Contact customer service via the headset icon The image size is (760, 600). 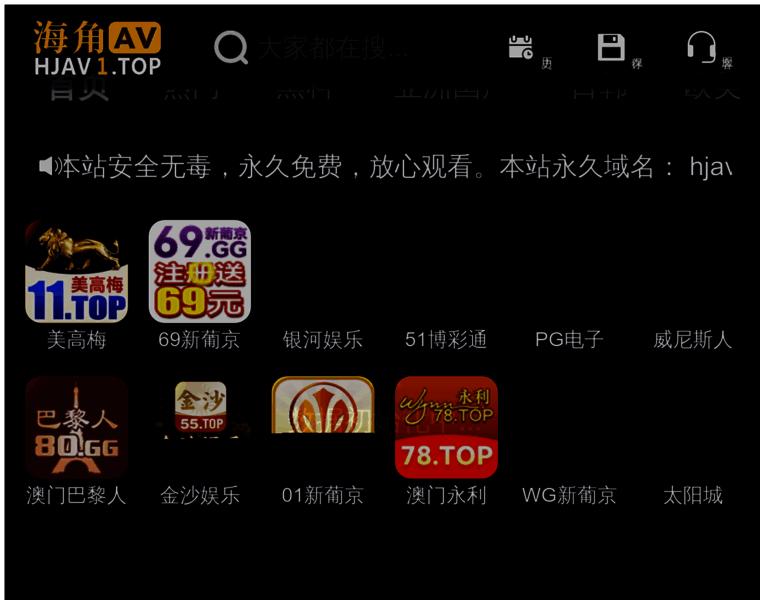pyautogui.click(x=701, y=48)
